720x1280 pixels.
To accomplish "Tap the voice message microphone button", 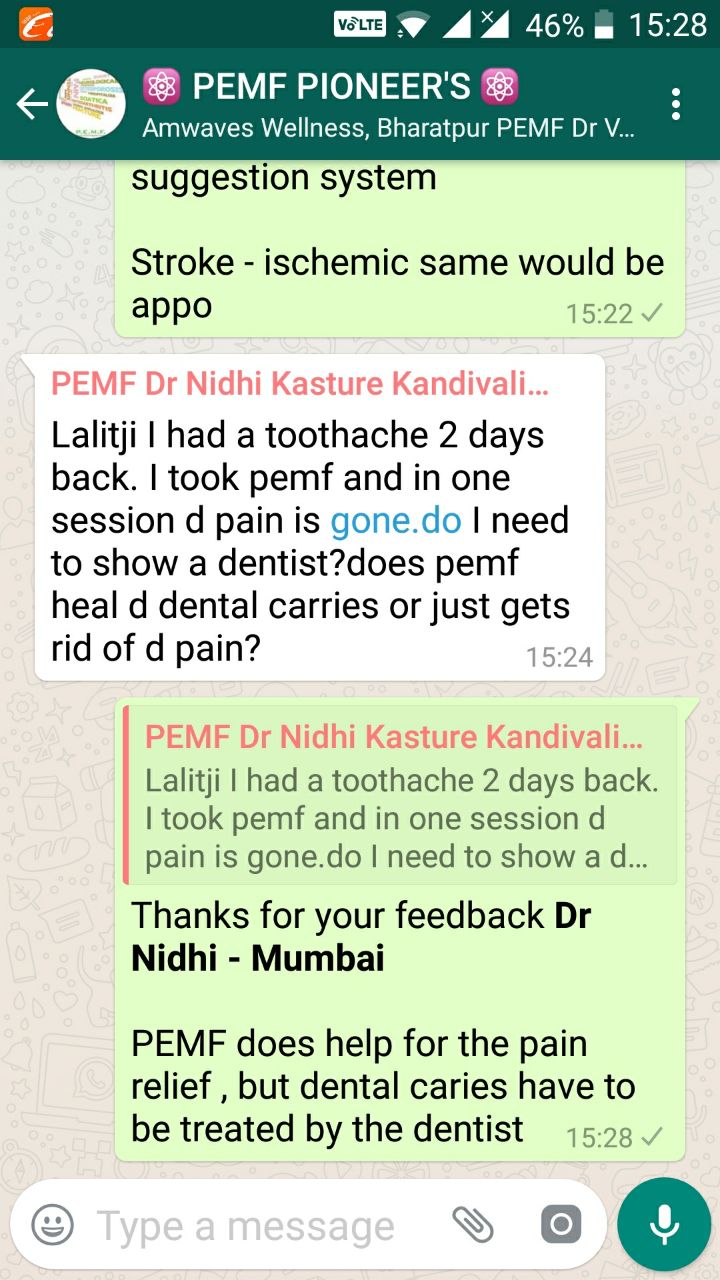I will (663, 1224).
